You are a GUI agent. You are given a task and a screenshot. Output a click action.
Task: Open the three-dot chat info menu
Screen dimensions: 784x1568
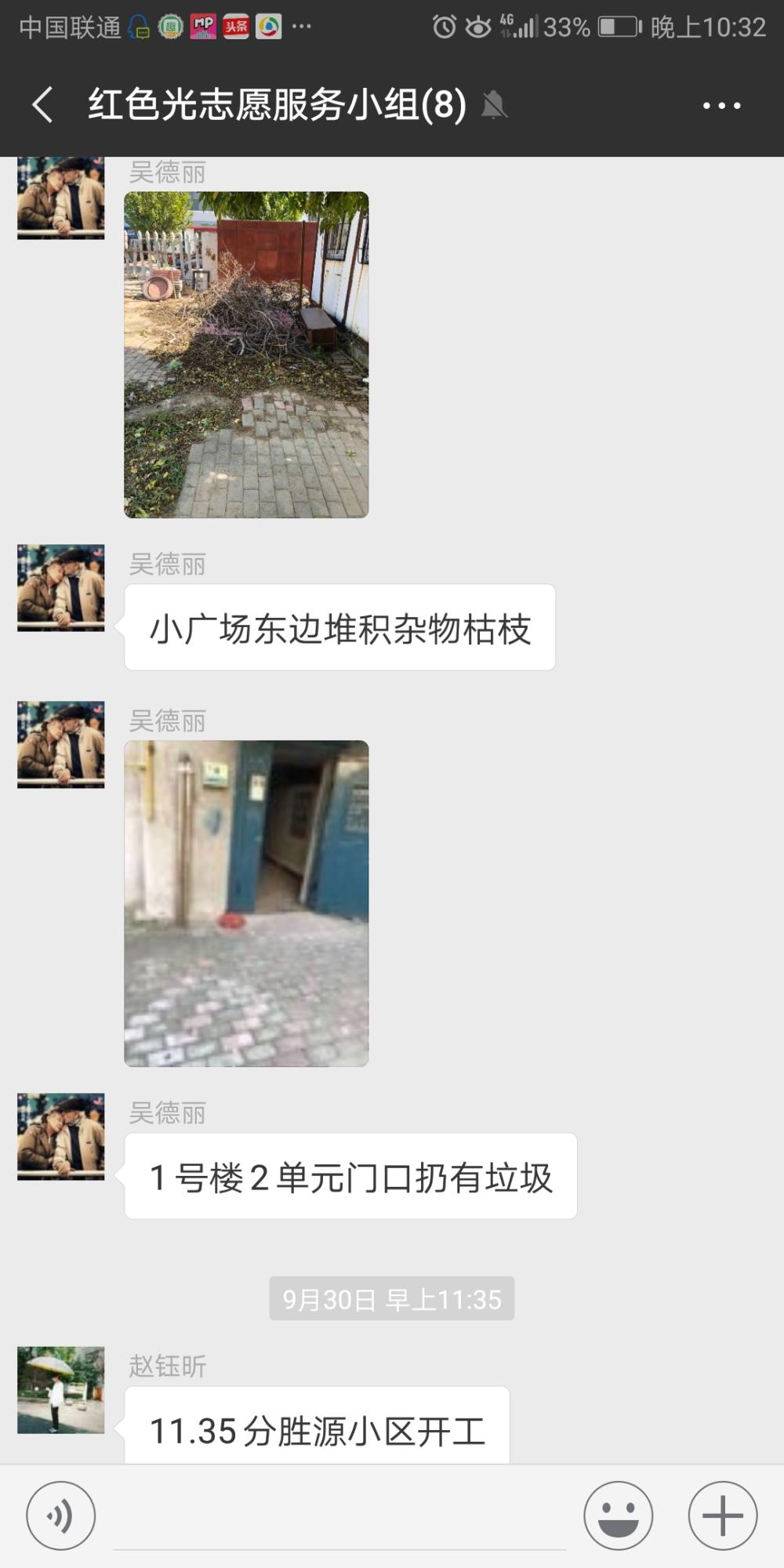pyautogui.click(x=721, y=105)
